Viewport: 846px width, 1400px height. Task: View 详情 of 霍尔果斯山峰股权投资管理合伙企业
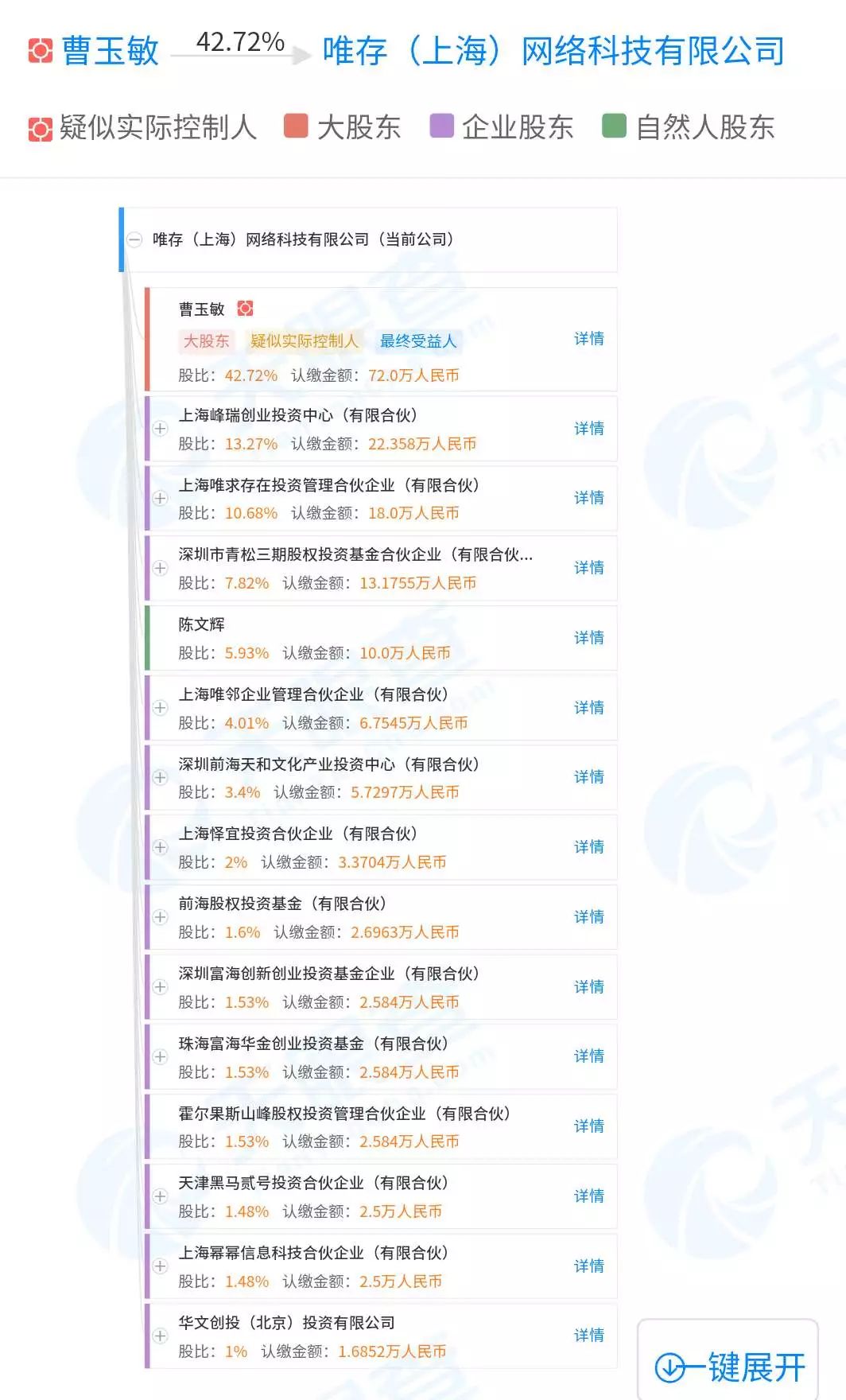(x=588, y=1126)
